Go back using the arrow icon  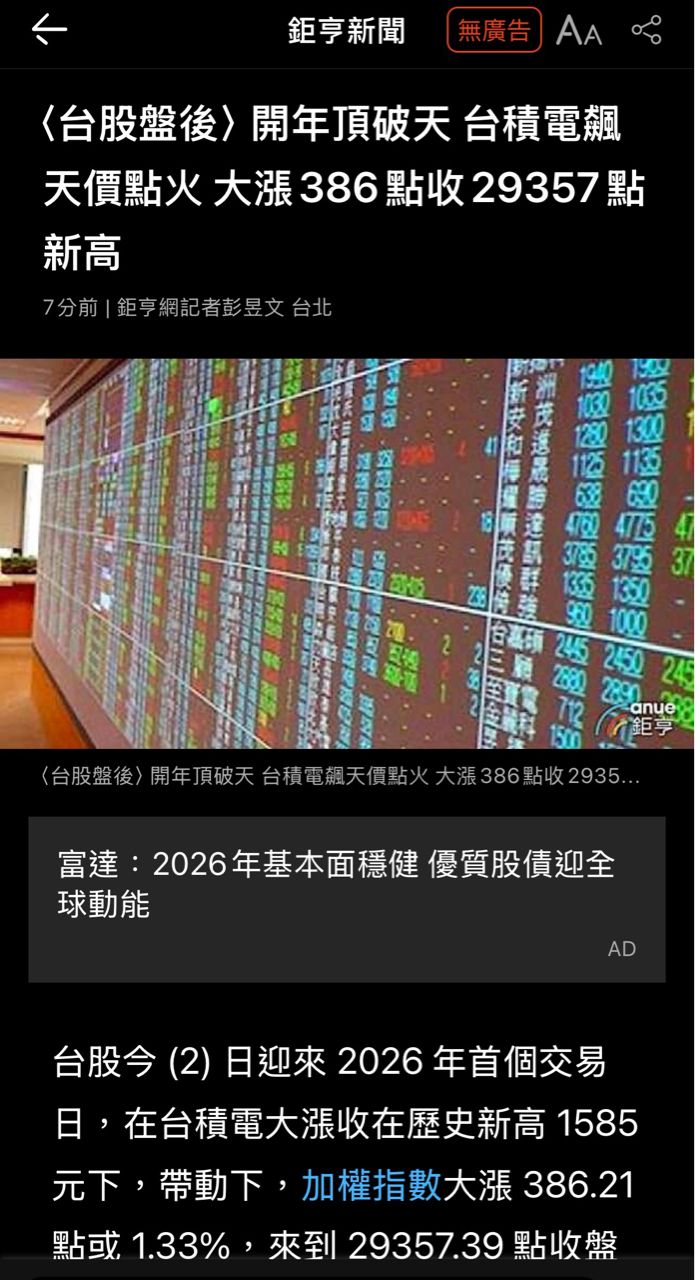point(49,30)
